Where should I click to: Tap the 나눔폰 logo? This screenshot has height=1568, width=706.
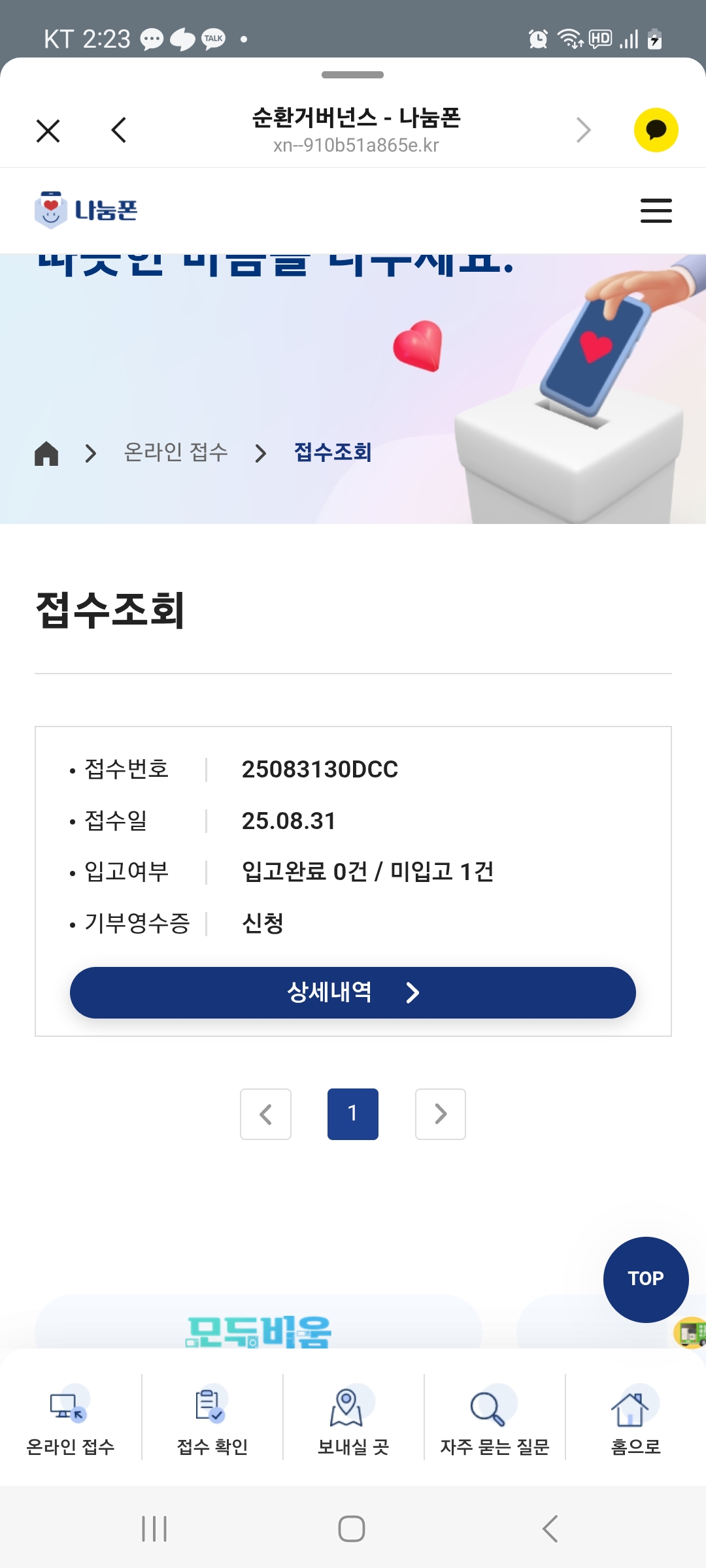pos(86,210)
